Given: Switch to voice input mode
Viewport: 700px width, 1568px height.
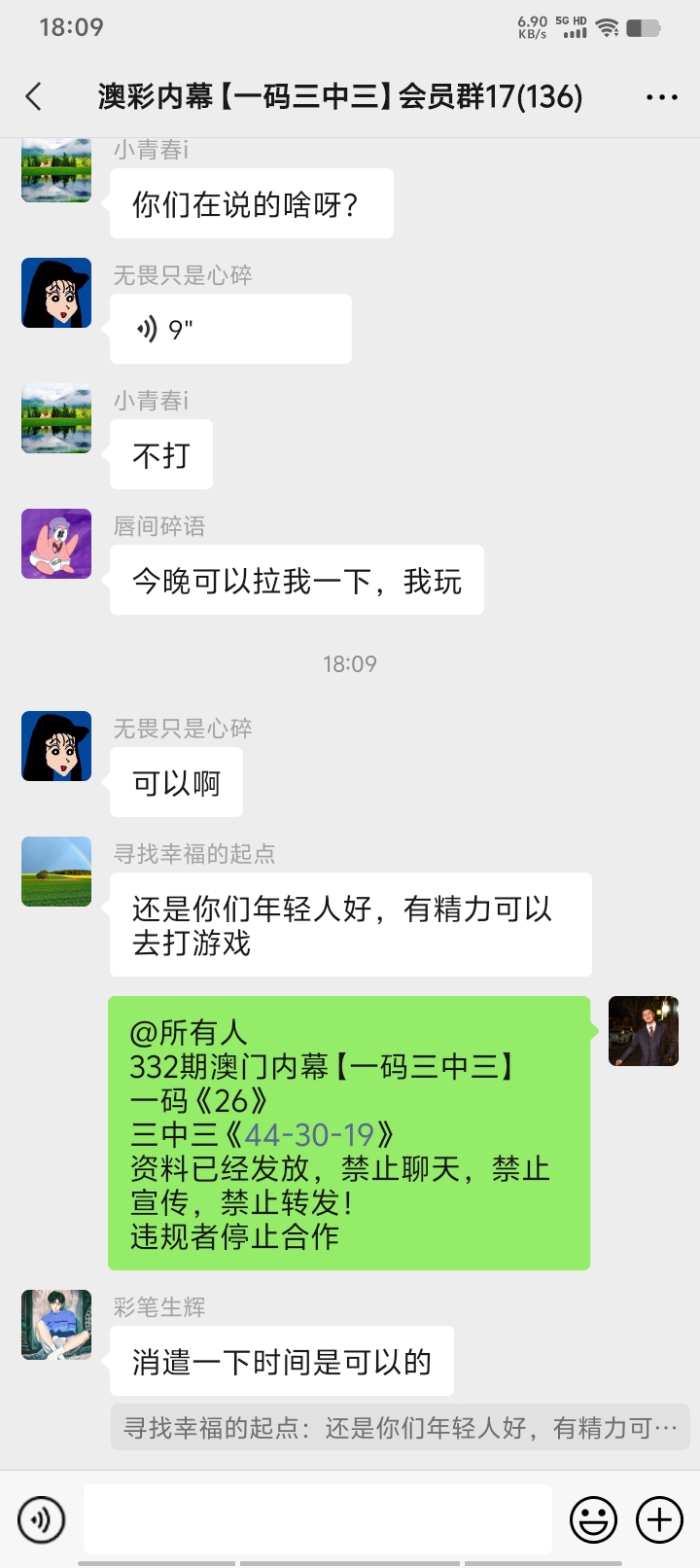Looking at the screenshot, I should pyautogui.click(x=42, y=1519).
